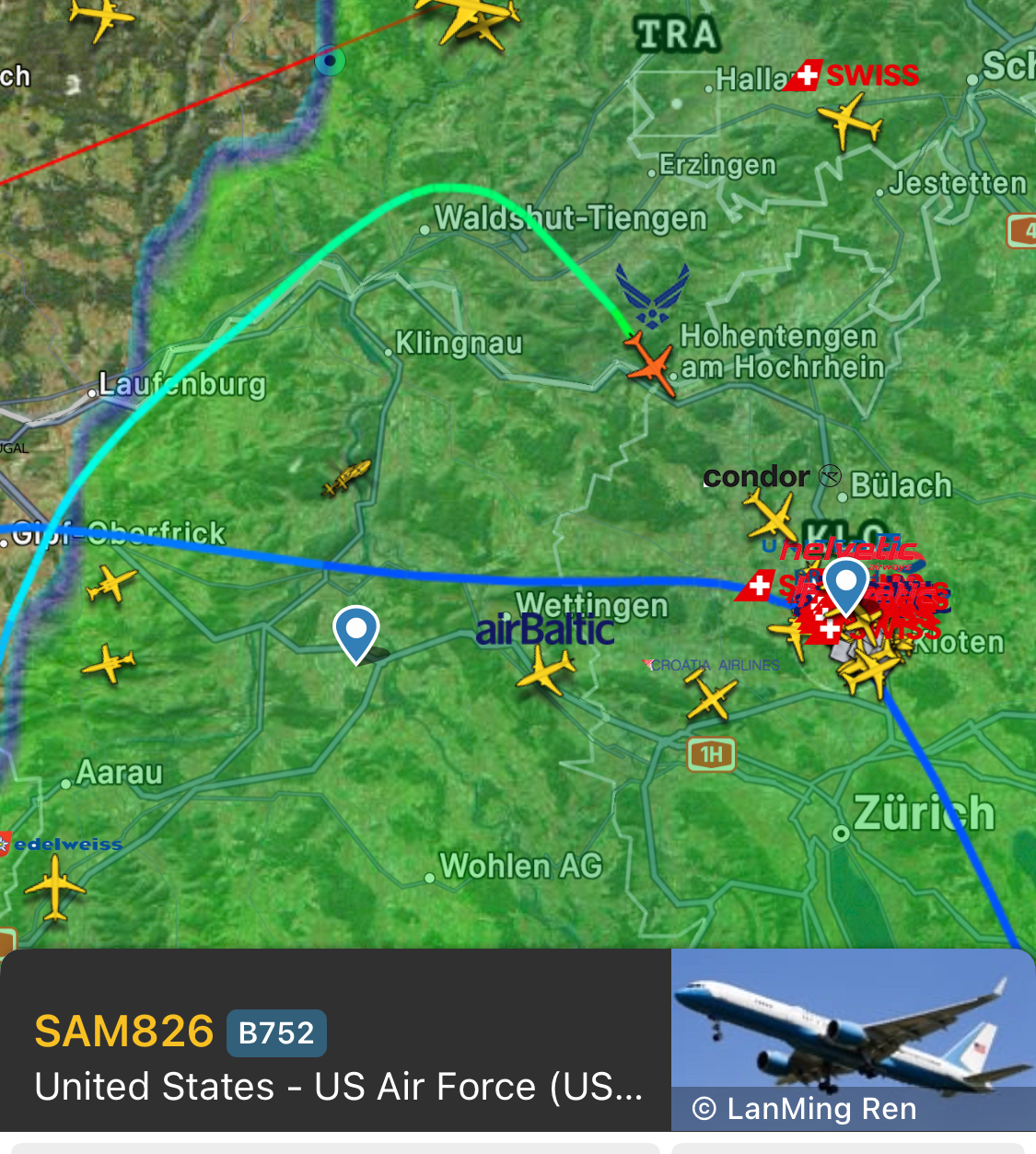Select the Condor aircraft near Bülach
Image resolution: width=1036 pixels, height=1154 pixels.
click(x=772, y=514)
